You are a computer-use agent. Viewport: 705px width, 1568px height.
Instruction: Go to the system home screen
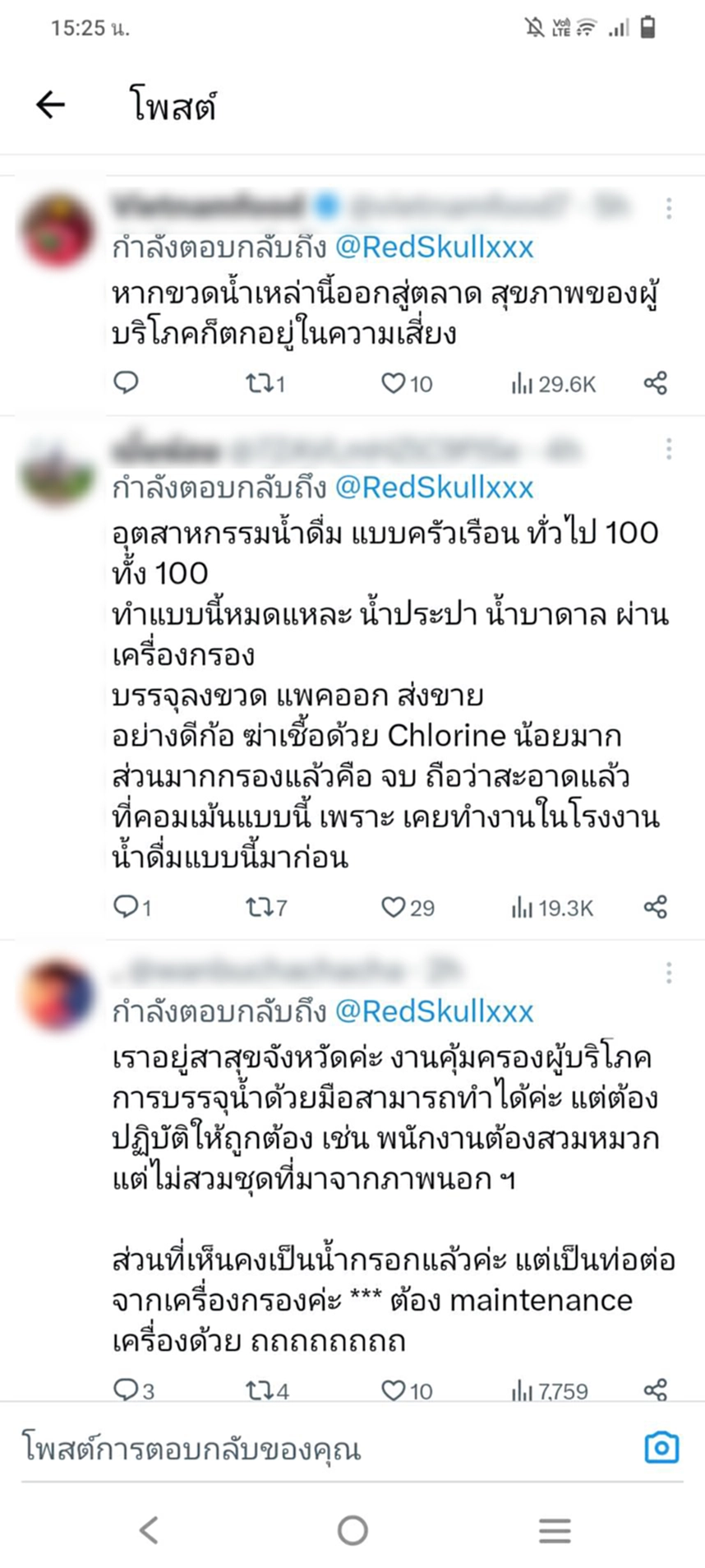tap(352, 1530)
